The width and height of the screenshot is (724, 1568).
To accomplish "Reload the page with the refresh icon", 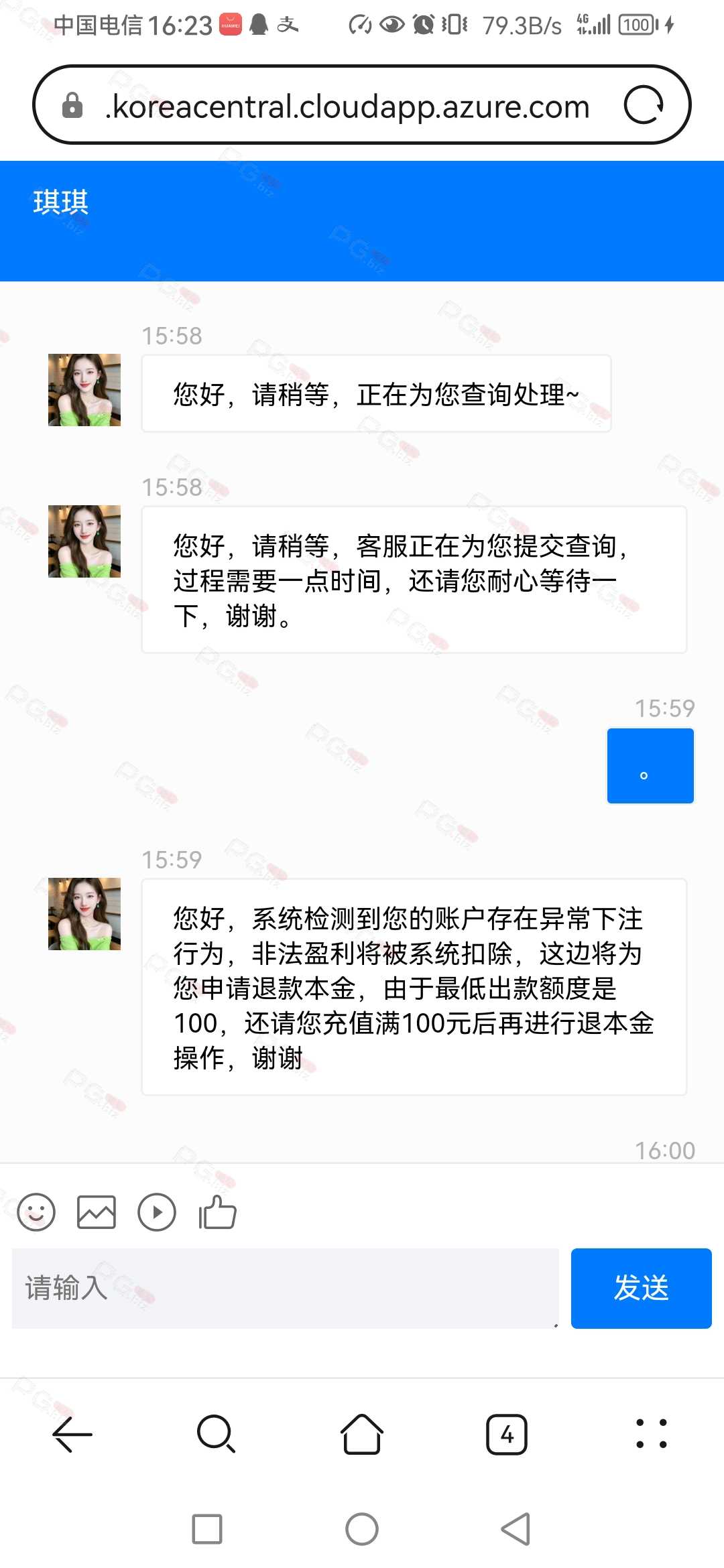I will [644, 105].
